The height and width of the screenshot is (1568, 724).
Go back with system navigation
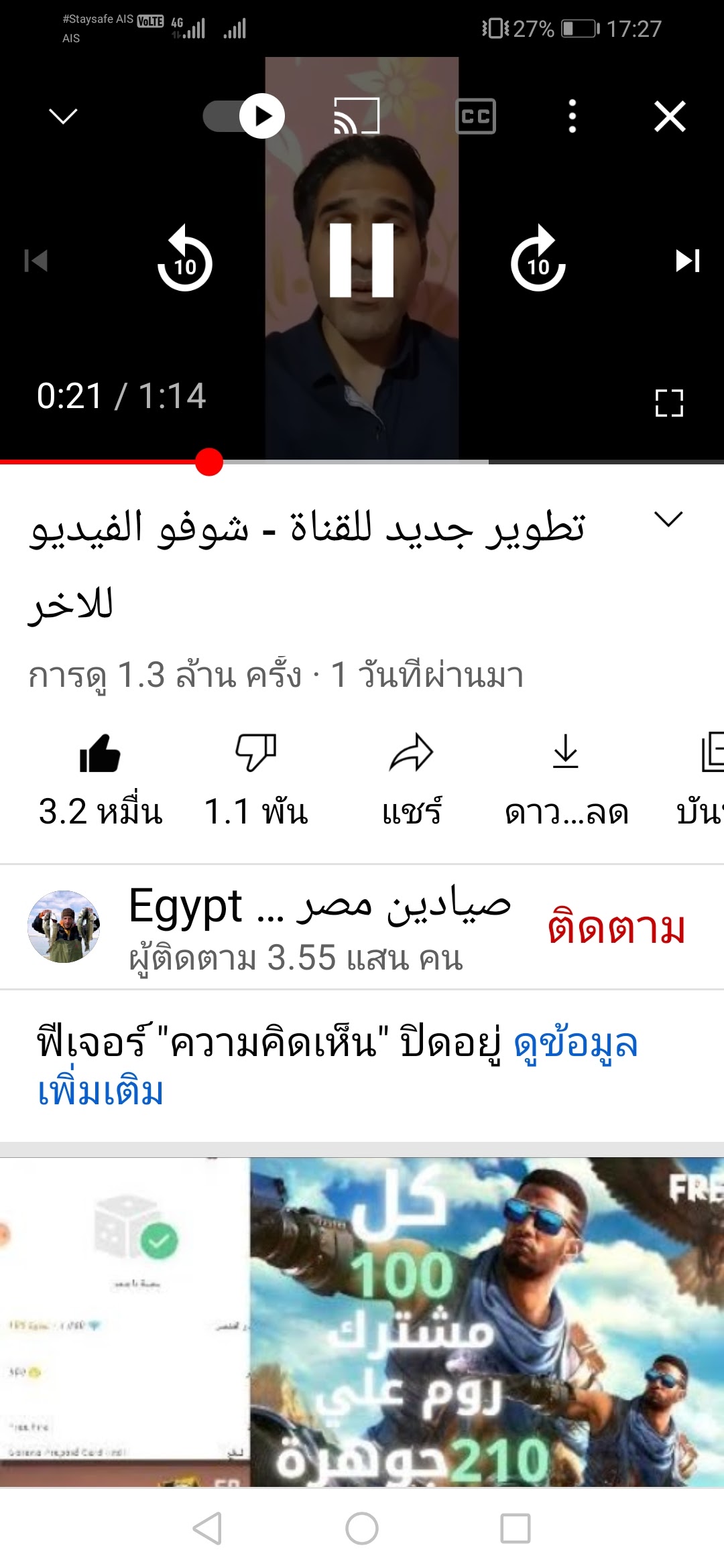pos(207,1528)
